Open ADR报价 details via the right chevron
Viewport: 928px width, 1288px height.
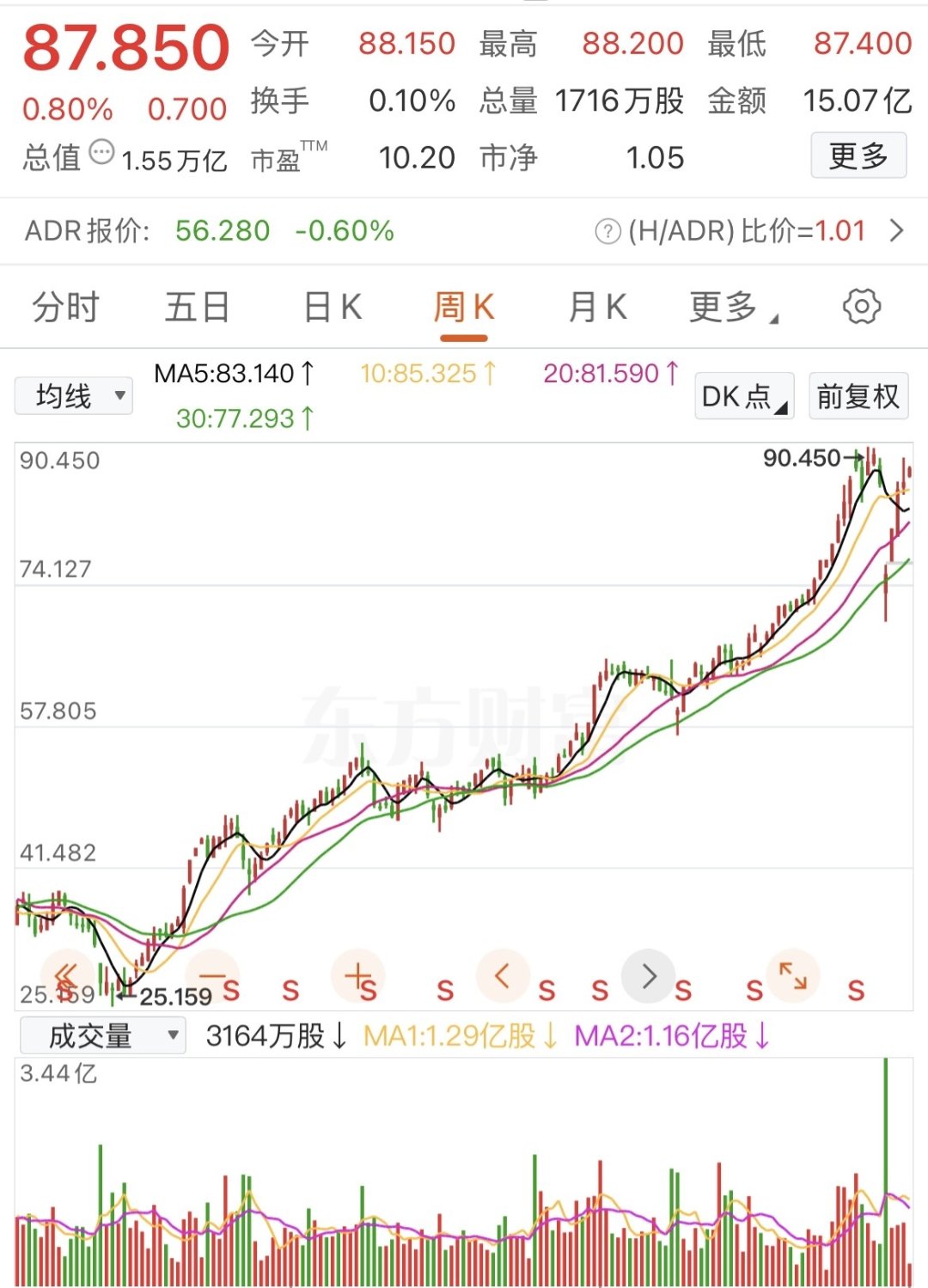pos(898,230)
